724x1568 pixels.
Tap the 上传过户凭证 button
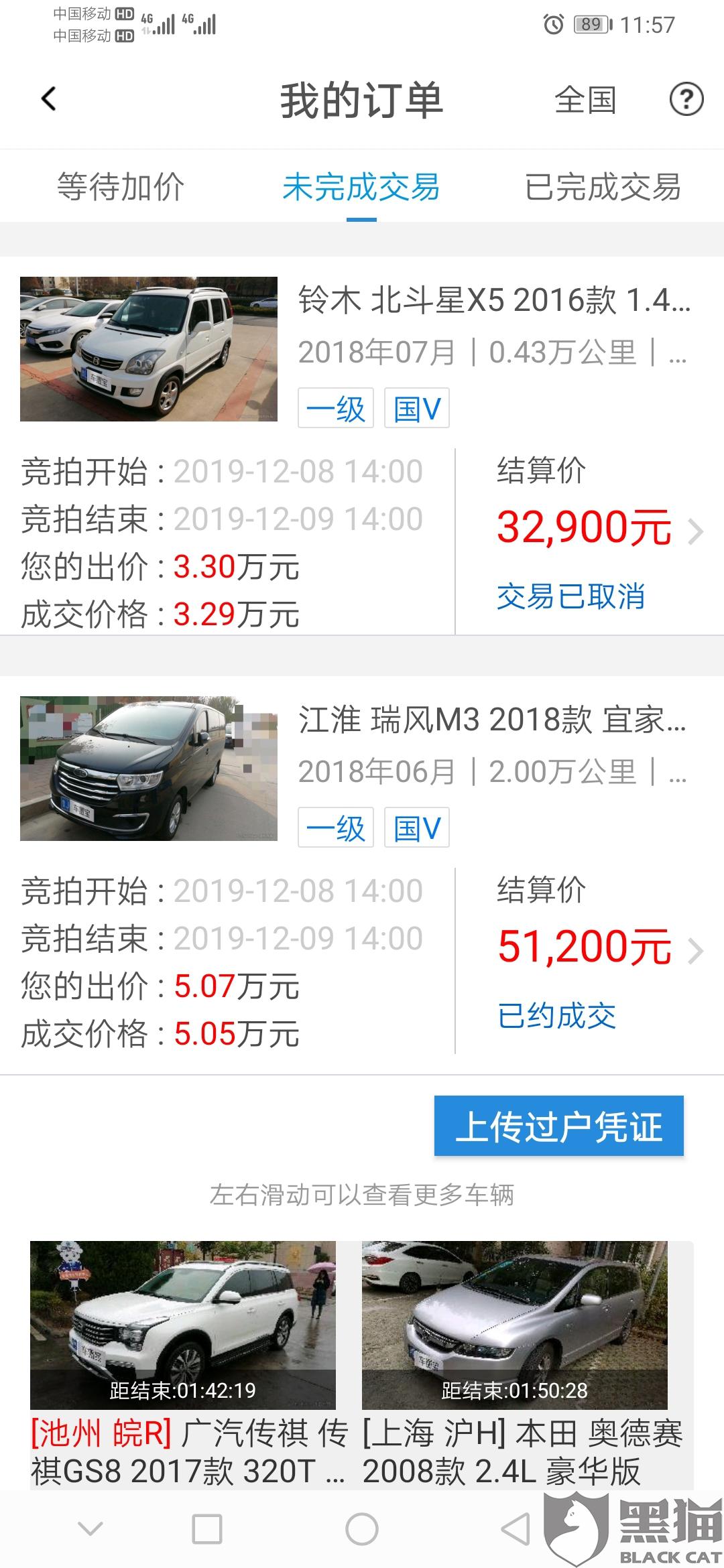(x=558, y=1126)
